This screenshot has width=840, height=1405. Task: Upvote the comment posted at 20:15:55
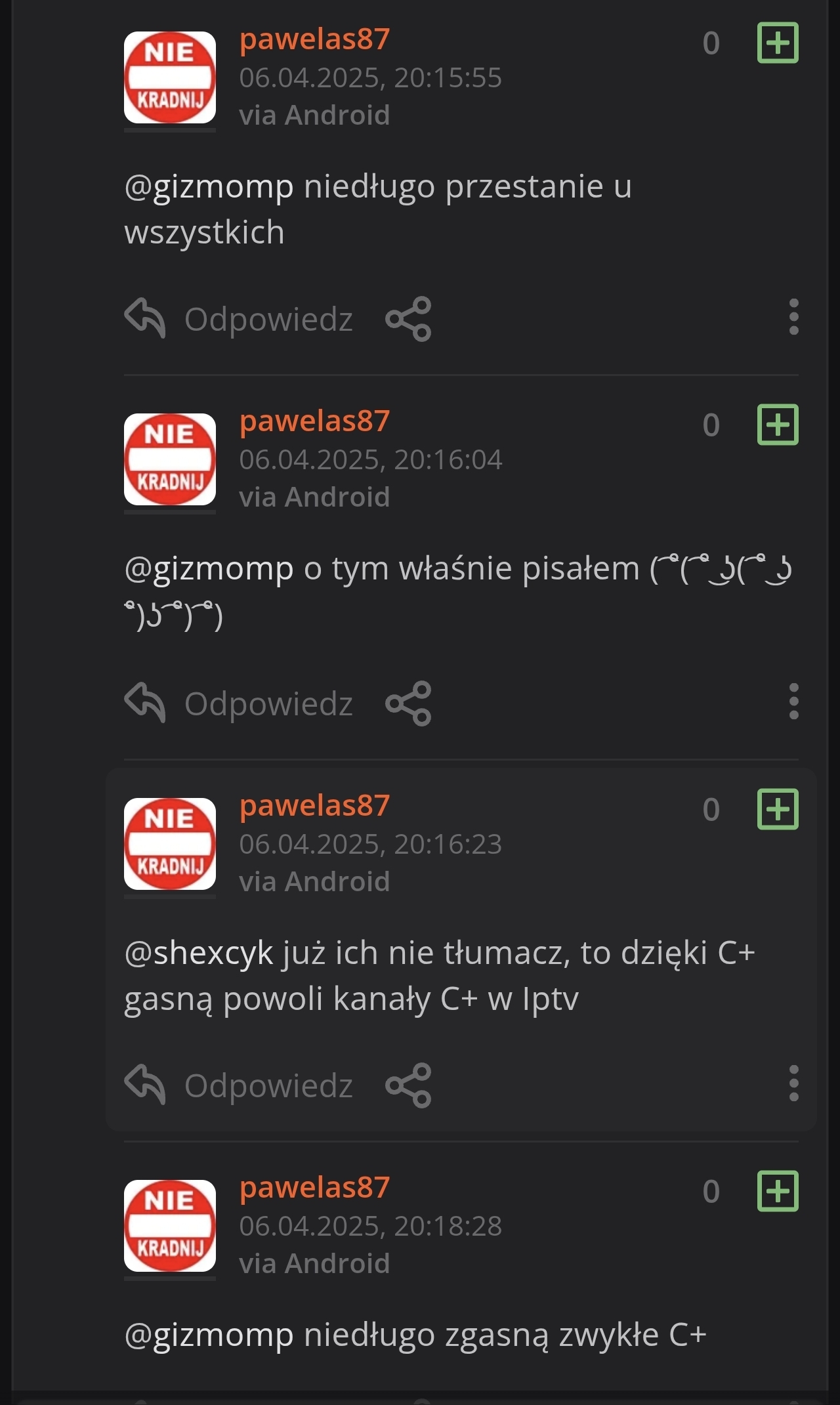pos(778,43)
